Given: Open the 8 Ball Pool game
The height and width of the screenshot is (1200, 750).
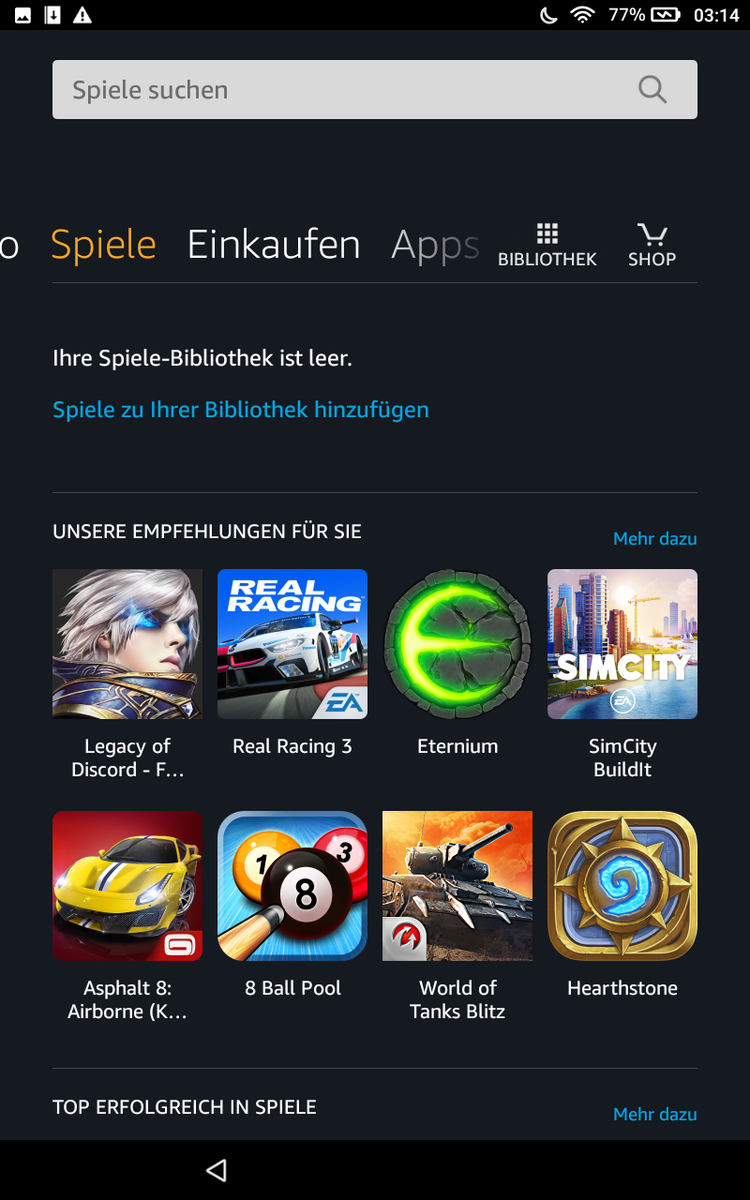Looking at the screenshot, I should pyautogui.click(x=292, y=886).
